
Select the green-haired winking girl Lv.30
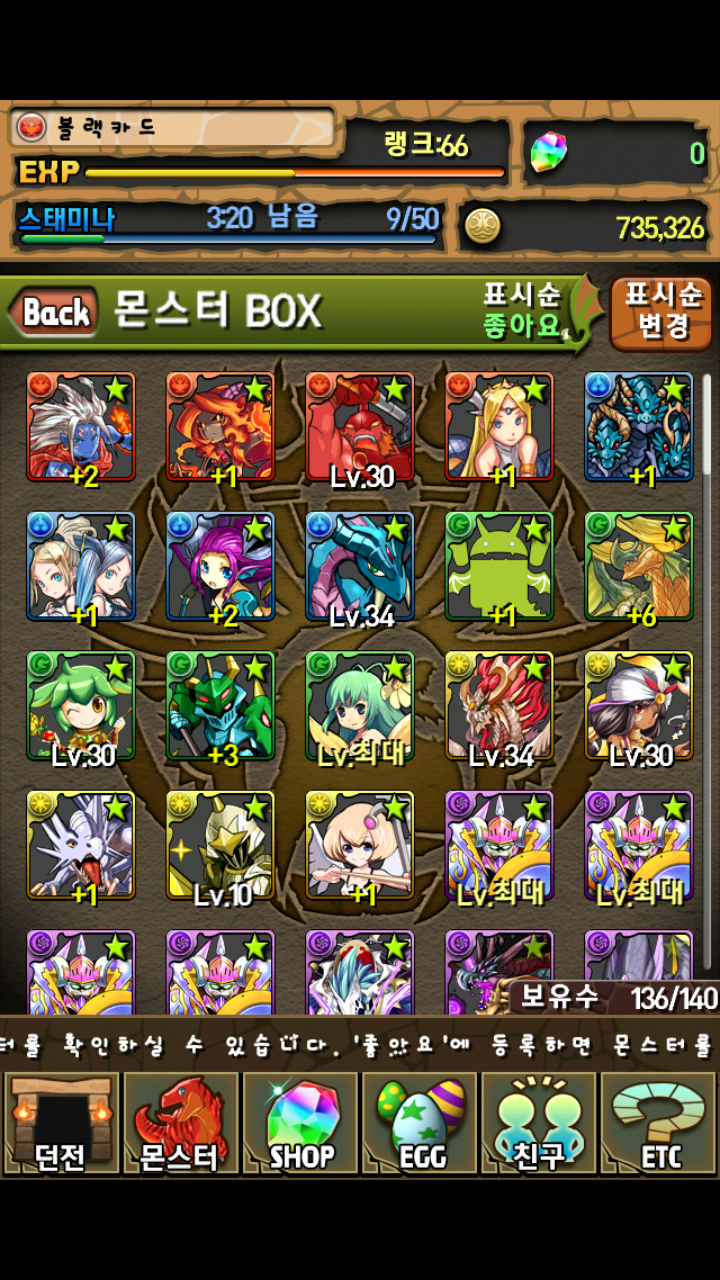tap(81, 707)
